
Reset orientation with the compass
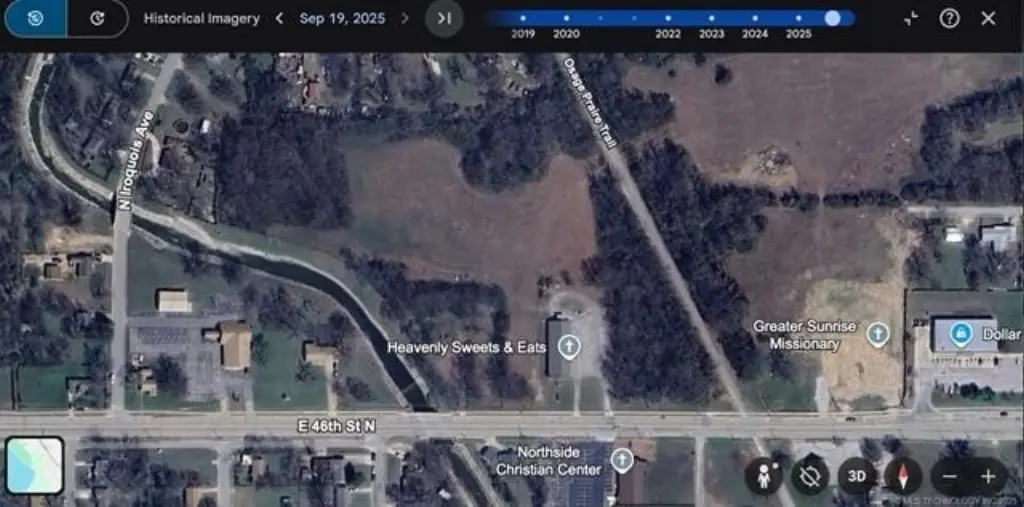pos(902,476)
